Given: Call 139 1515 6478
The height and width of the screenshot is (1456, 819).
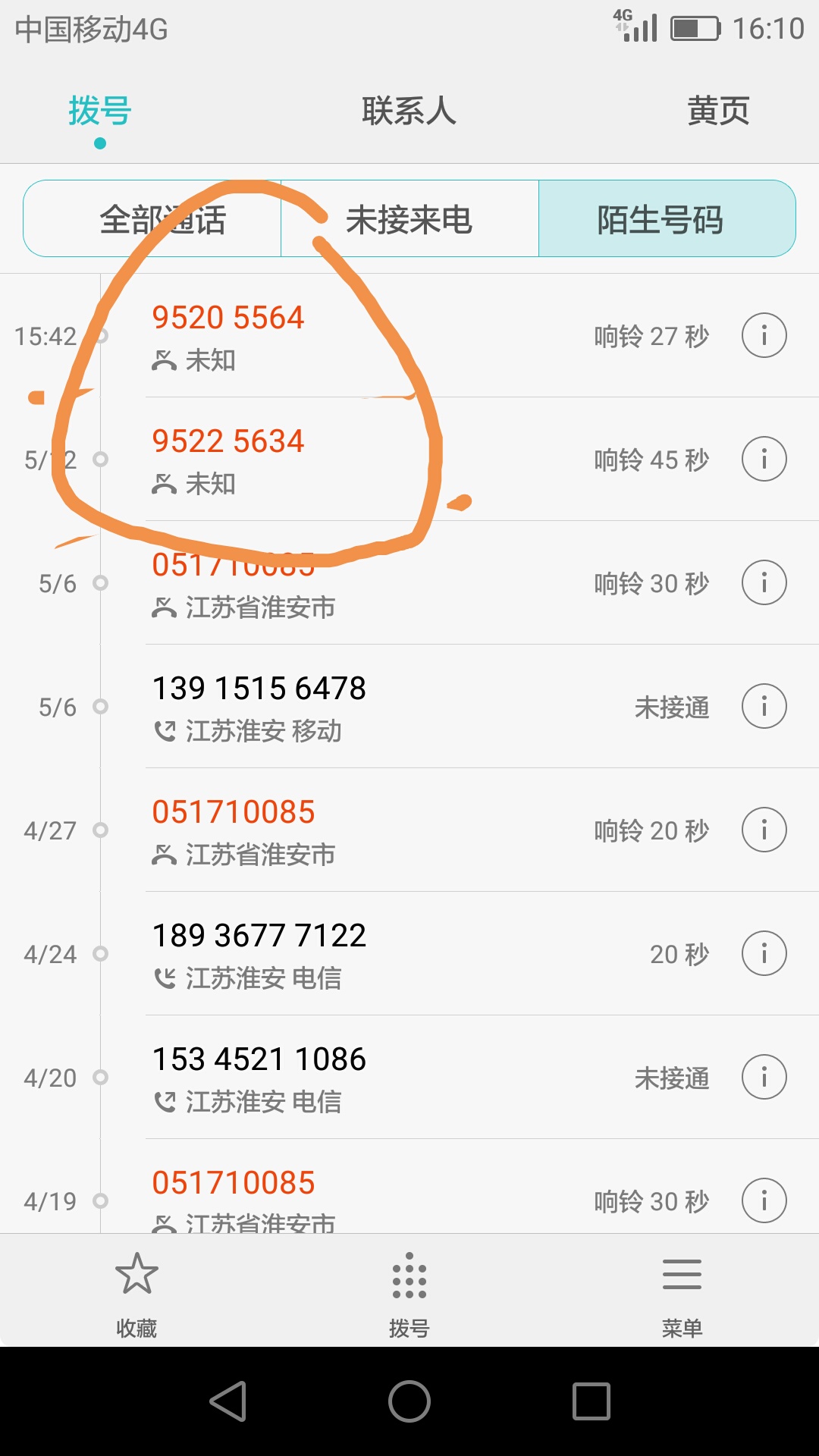Looking at the screenshot, I should pos(409,706).
